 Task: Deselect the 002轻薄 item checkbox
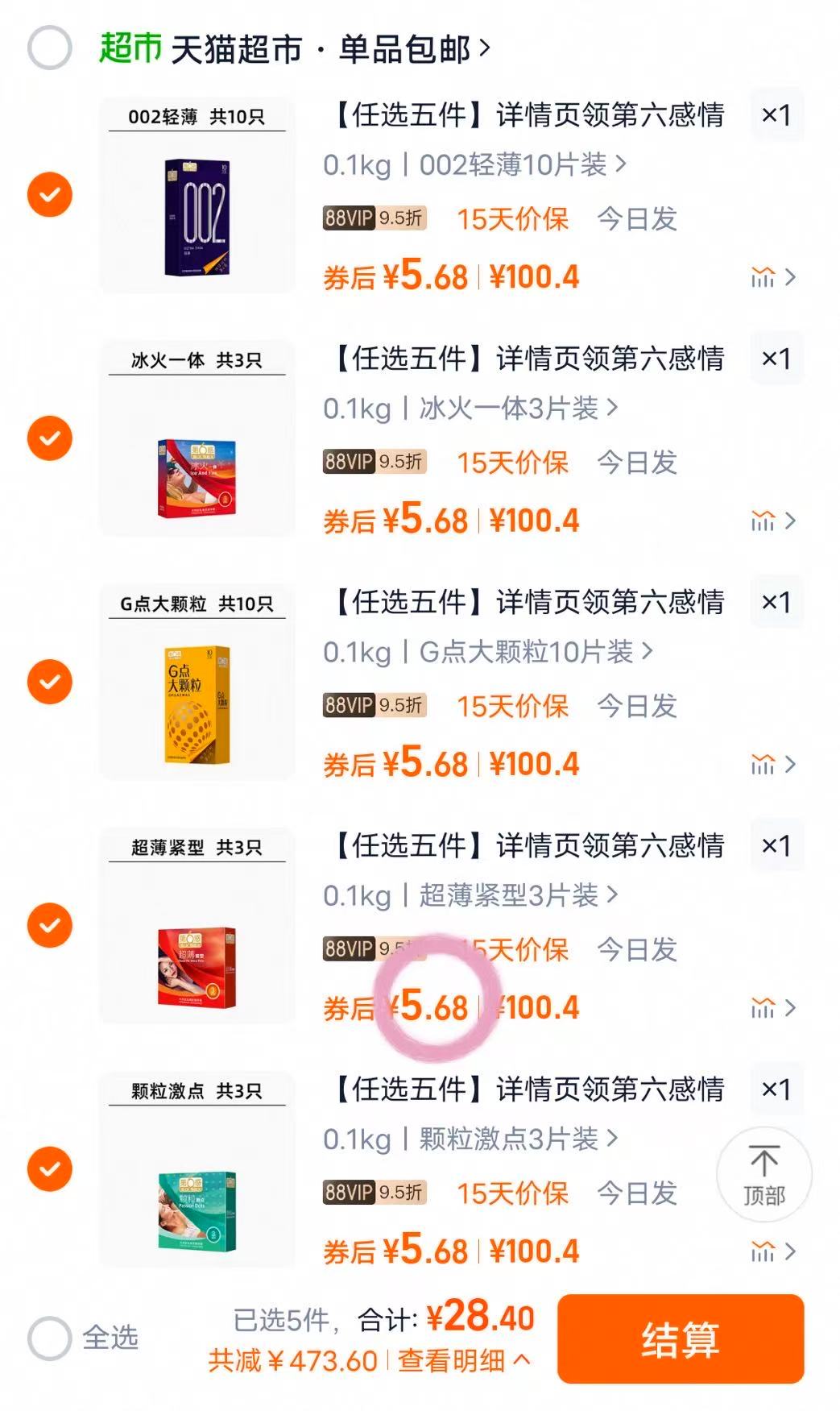coord(49,193)
